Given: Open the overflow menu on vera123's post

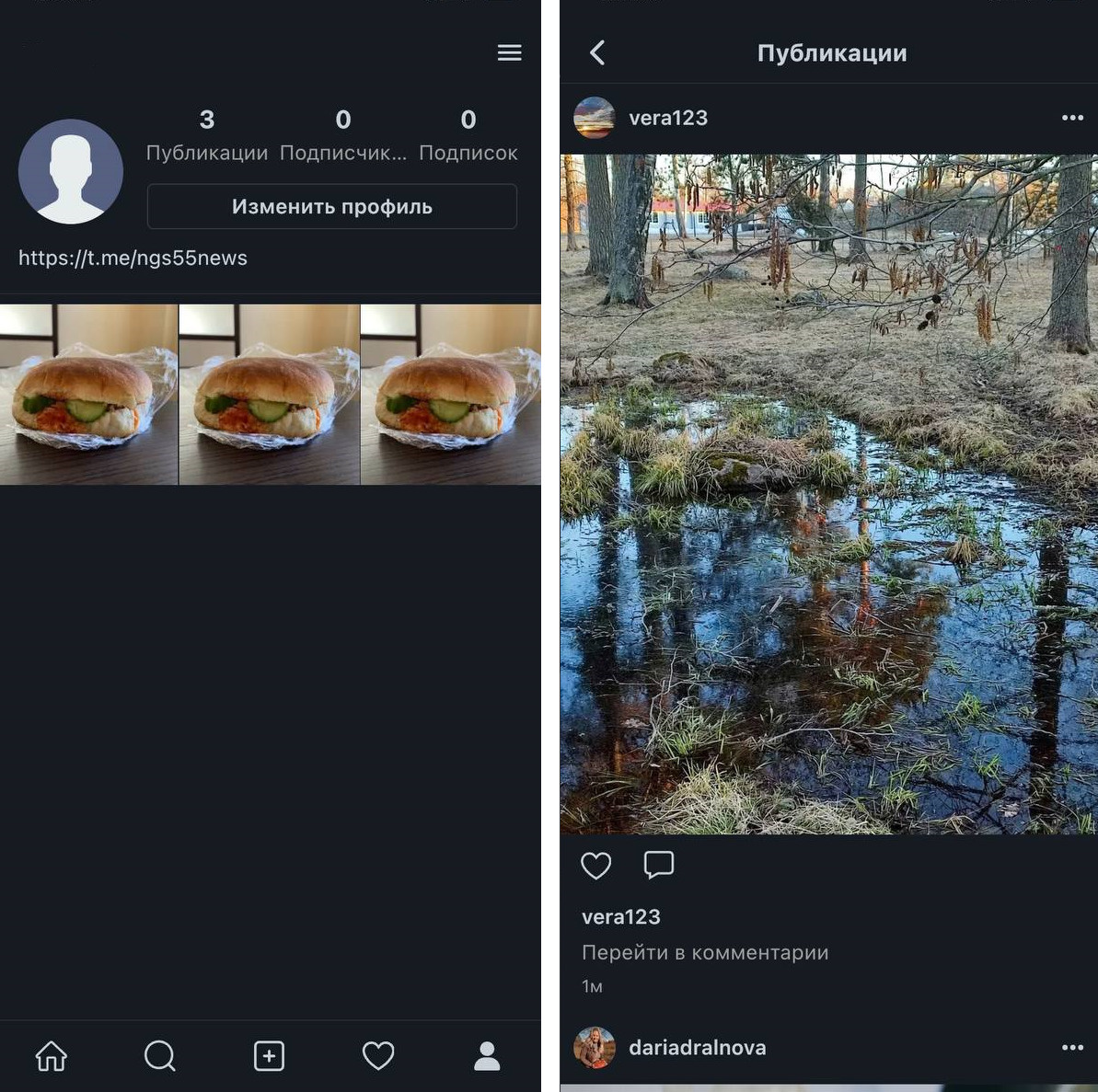Looking at the screenshot, I should [1072, 118].
